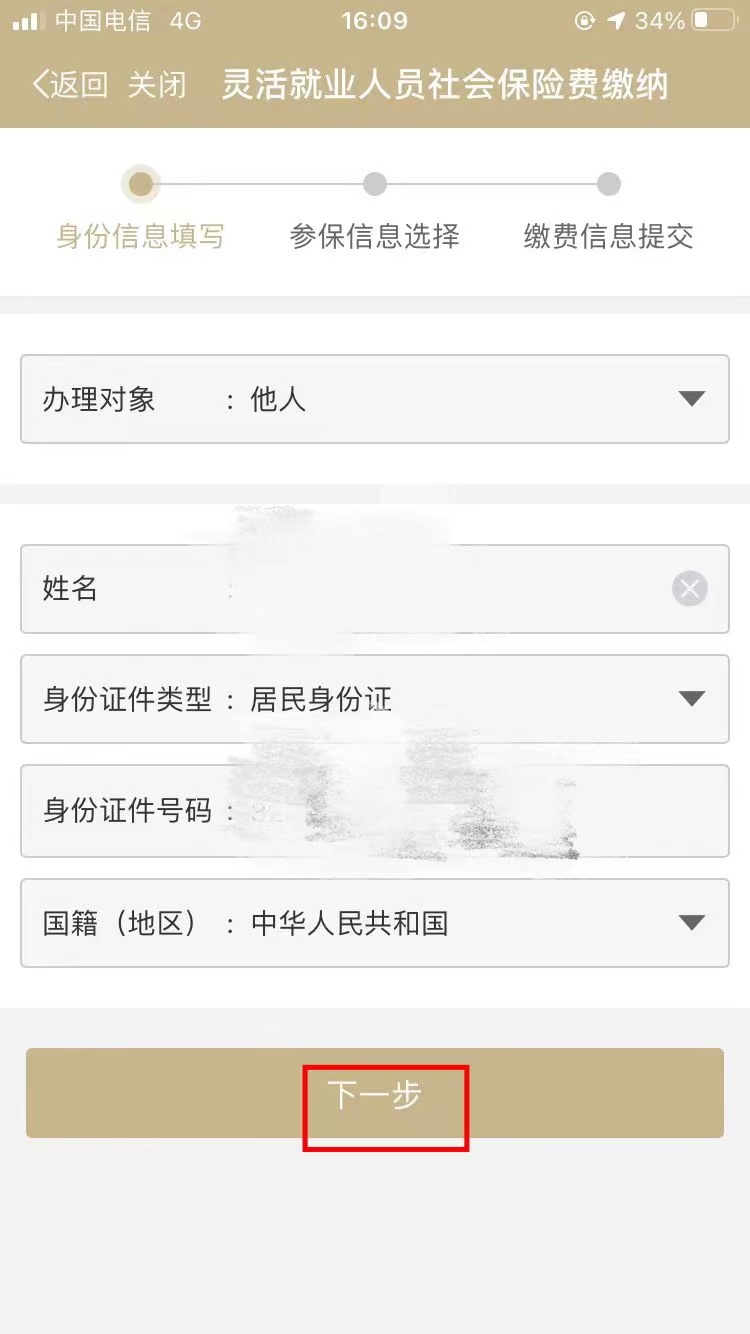This screenshot has height=1334, width=750.
Task: Clear the 姓名 field with the X icon
Action: coord(690,589)
